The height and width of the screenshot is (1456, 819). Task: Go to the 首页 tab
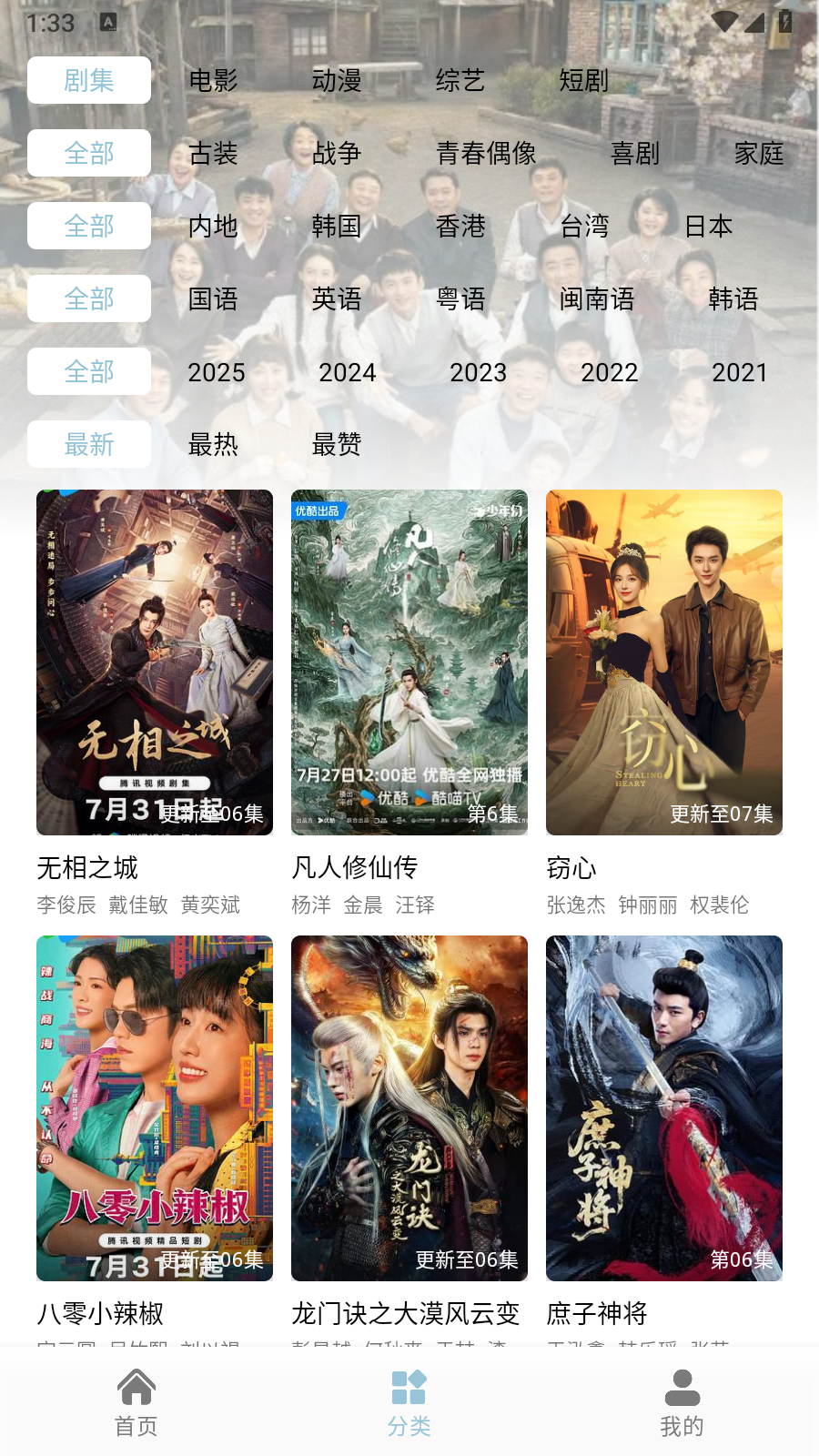coord(136,1403)
